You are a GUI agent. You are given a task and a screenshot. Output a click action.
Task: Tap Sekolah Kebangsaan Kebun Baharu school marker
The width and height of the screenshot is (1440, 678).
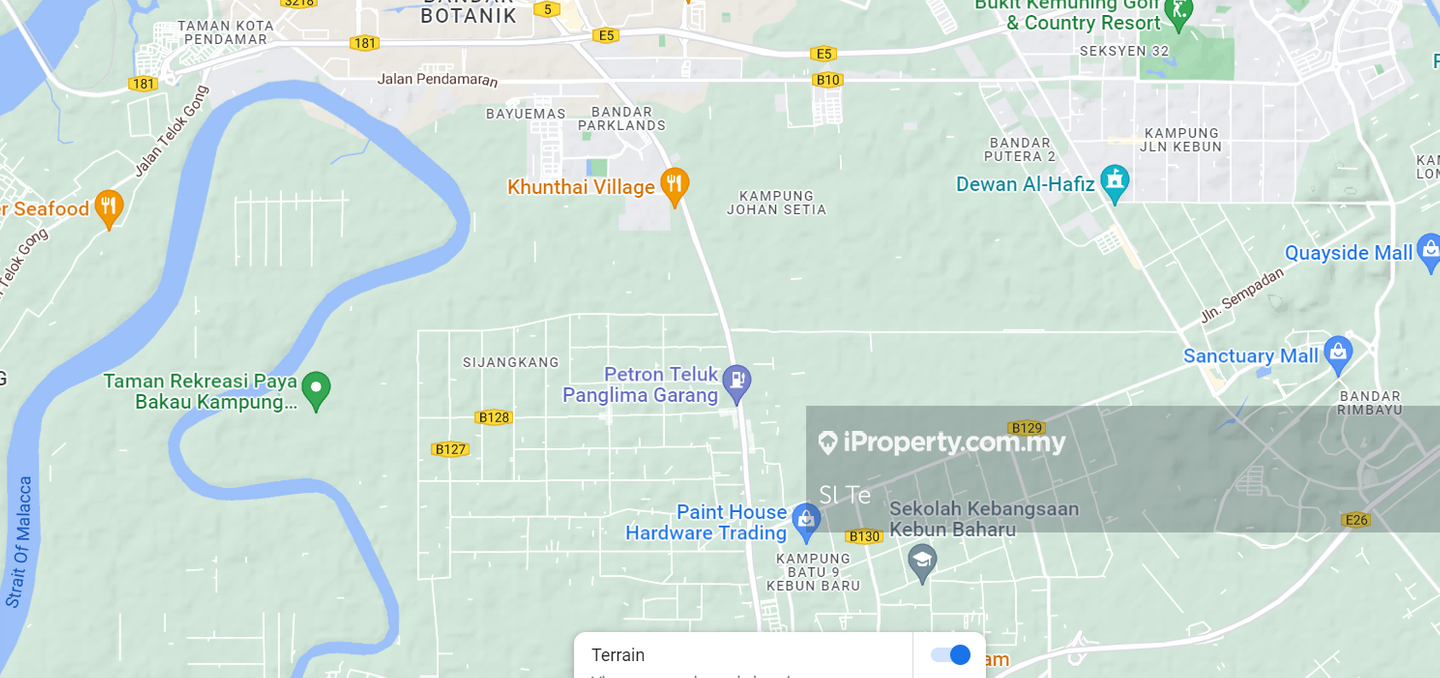pos(922,561)
